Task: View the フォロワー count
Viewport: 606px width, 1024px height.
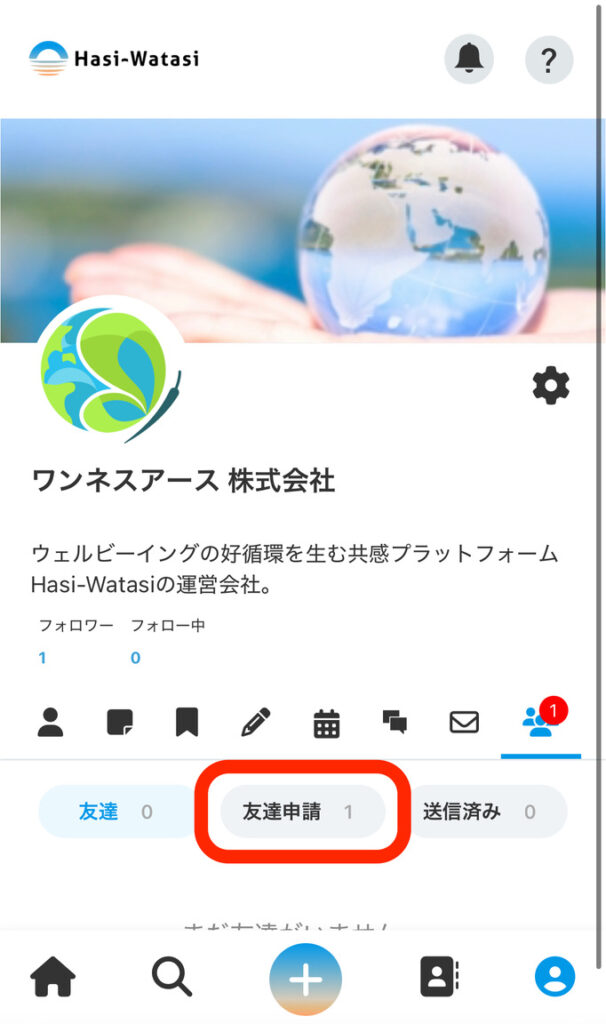Action: [43, 657]
